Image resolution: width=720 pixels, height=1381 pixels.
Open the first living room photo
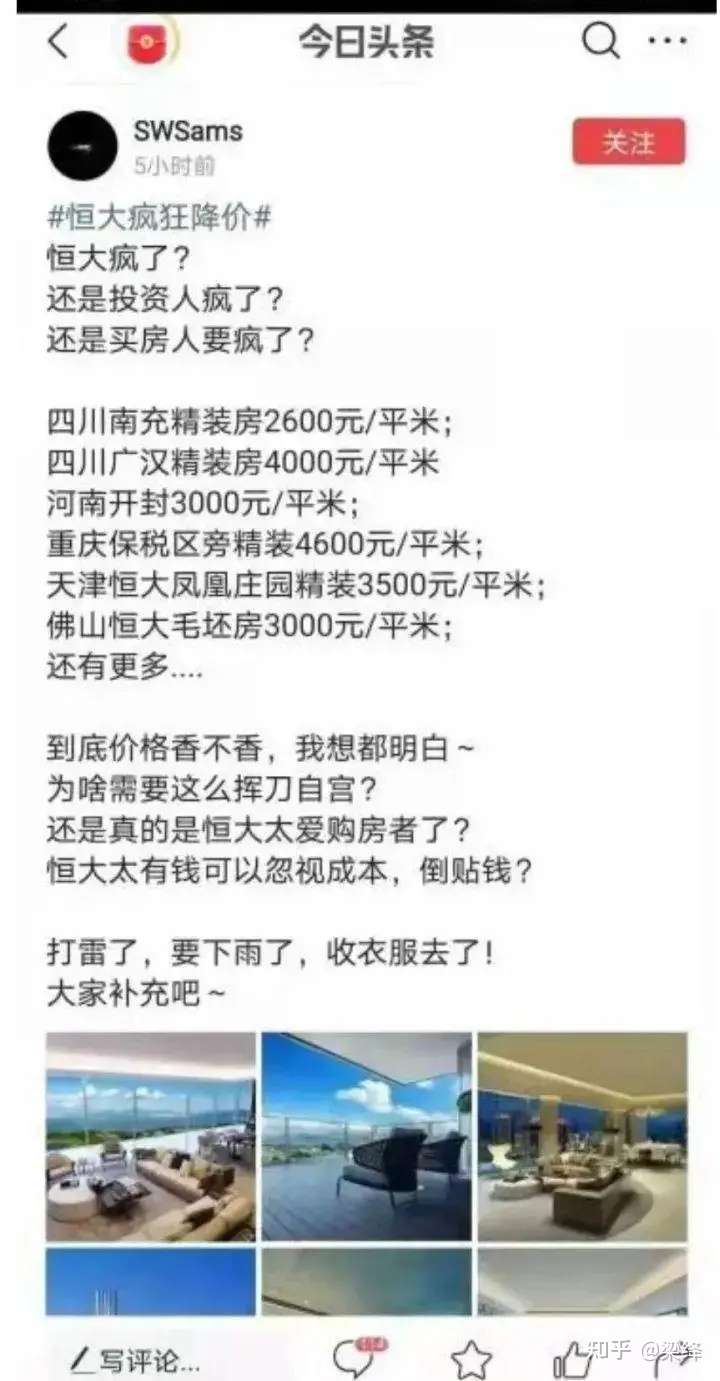click(x=150, y=1137)
